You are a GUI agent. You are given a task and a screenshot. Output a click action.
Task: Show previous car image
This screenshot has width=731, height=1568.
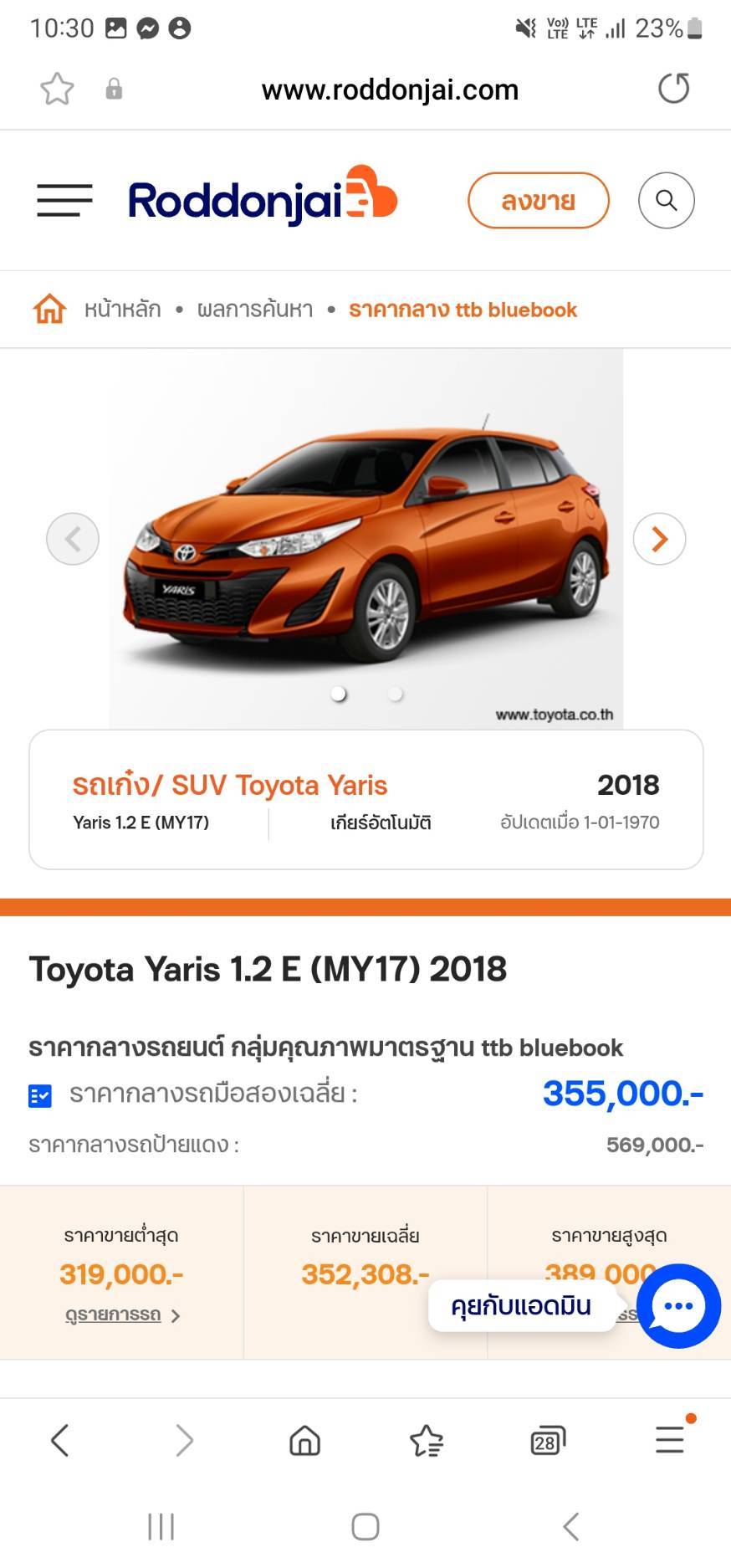click(x=73, y=539)
